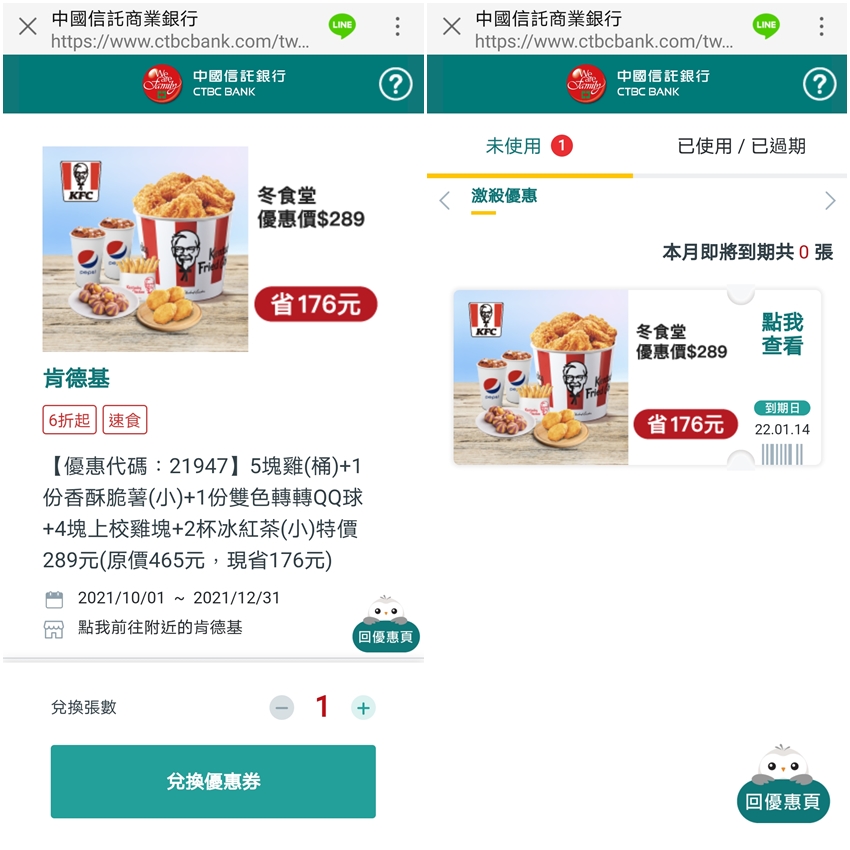Image resolution: width=850 pixels, height=850 pixels.
Task: Decrease the coupon quantity with minus
Action: coord(282,708)
